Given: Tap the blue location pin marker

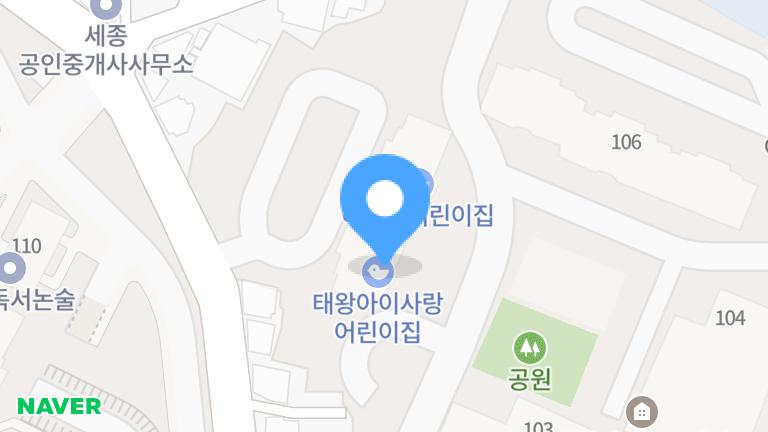Looking at the screenshot, I should 385,202.
